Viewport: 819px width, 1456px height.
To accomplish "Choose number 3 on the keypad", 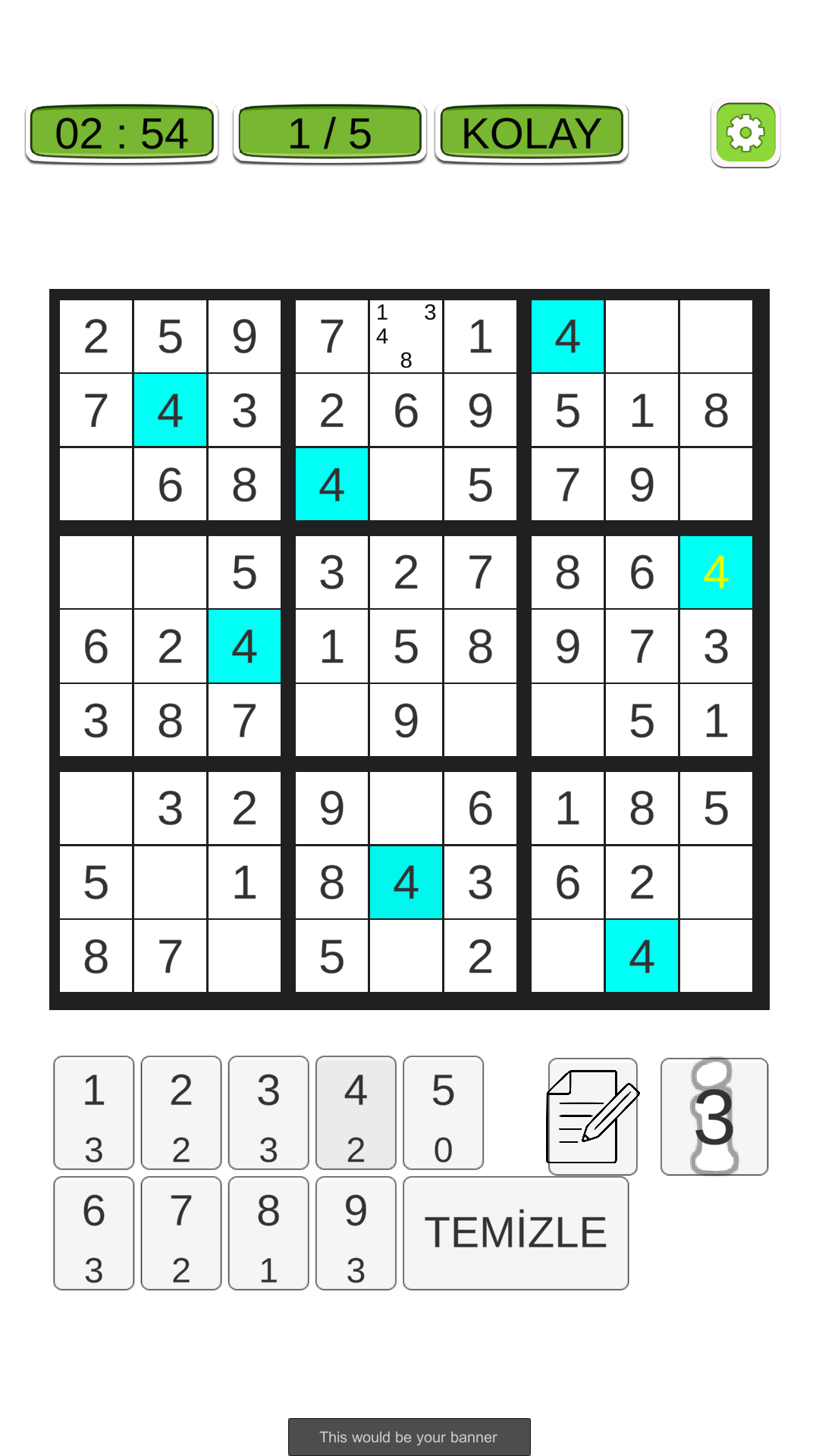I will [x=268, y=1112].
